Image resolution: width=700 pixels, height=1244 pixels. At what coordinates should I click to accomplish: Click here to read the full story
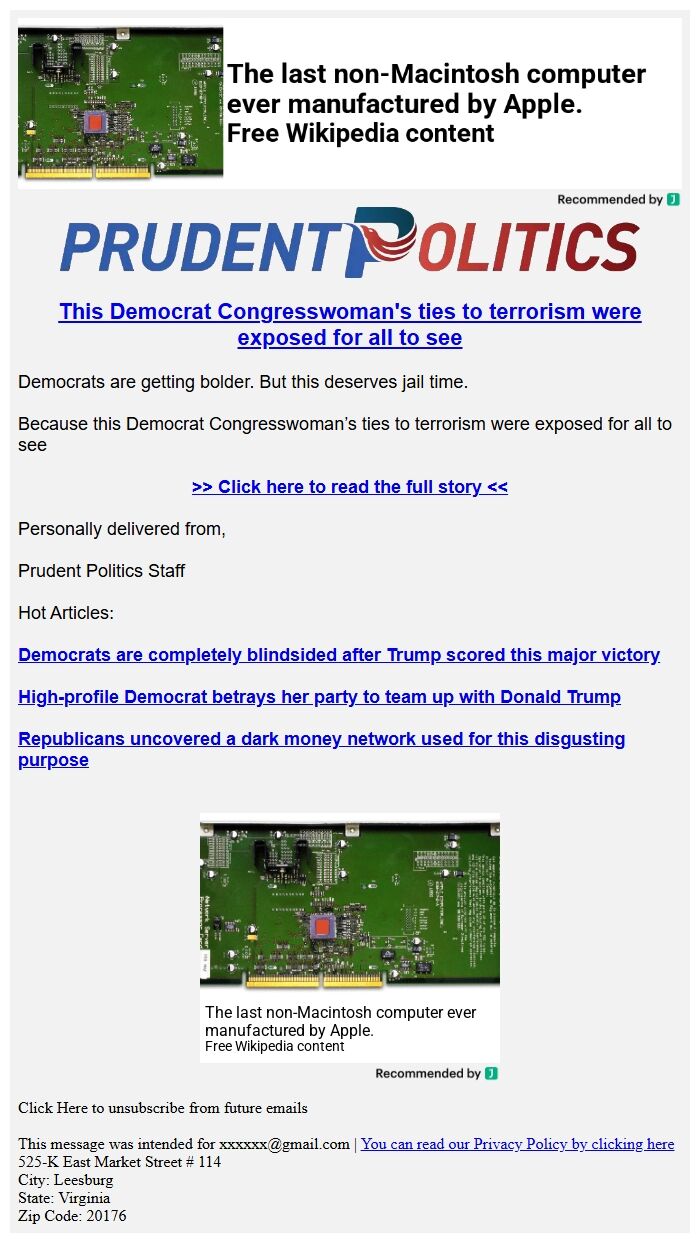350,487
